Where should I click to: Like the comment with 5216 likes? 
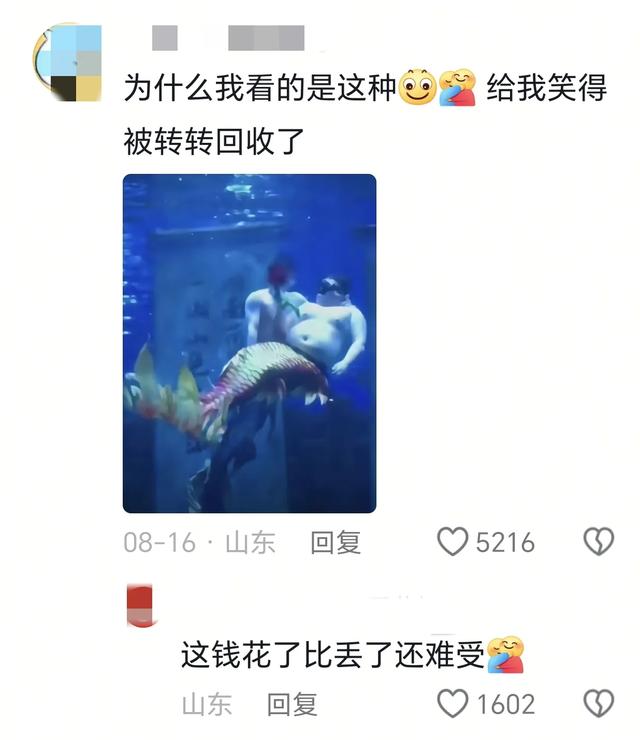453,542
